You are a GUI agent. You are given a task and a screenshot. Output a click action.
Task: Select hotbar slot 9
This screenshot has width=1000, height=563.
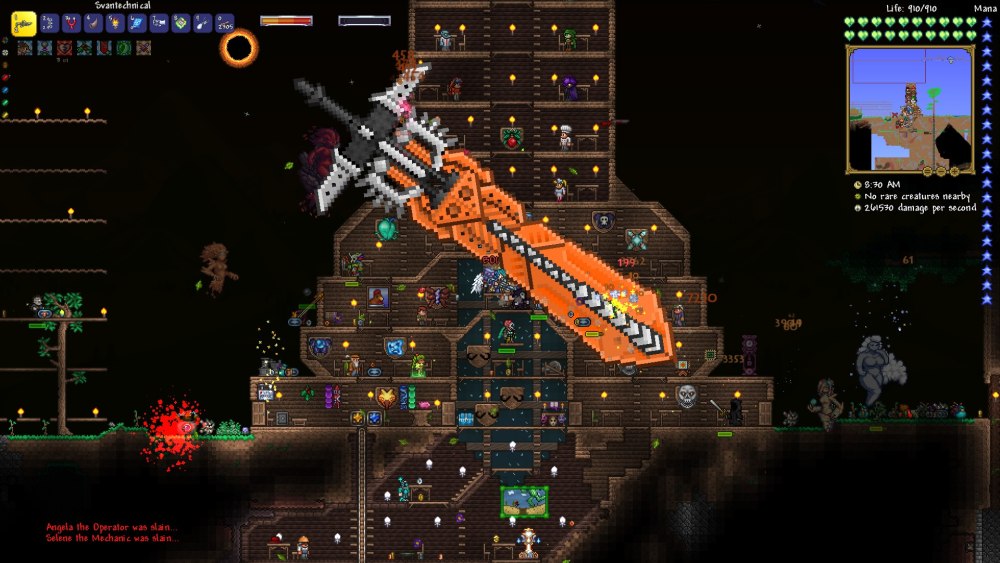tap(203, 22)
